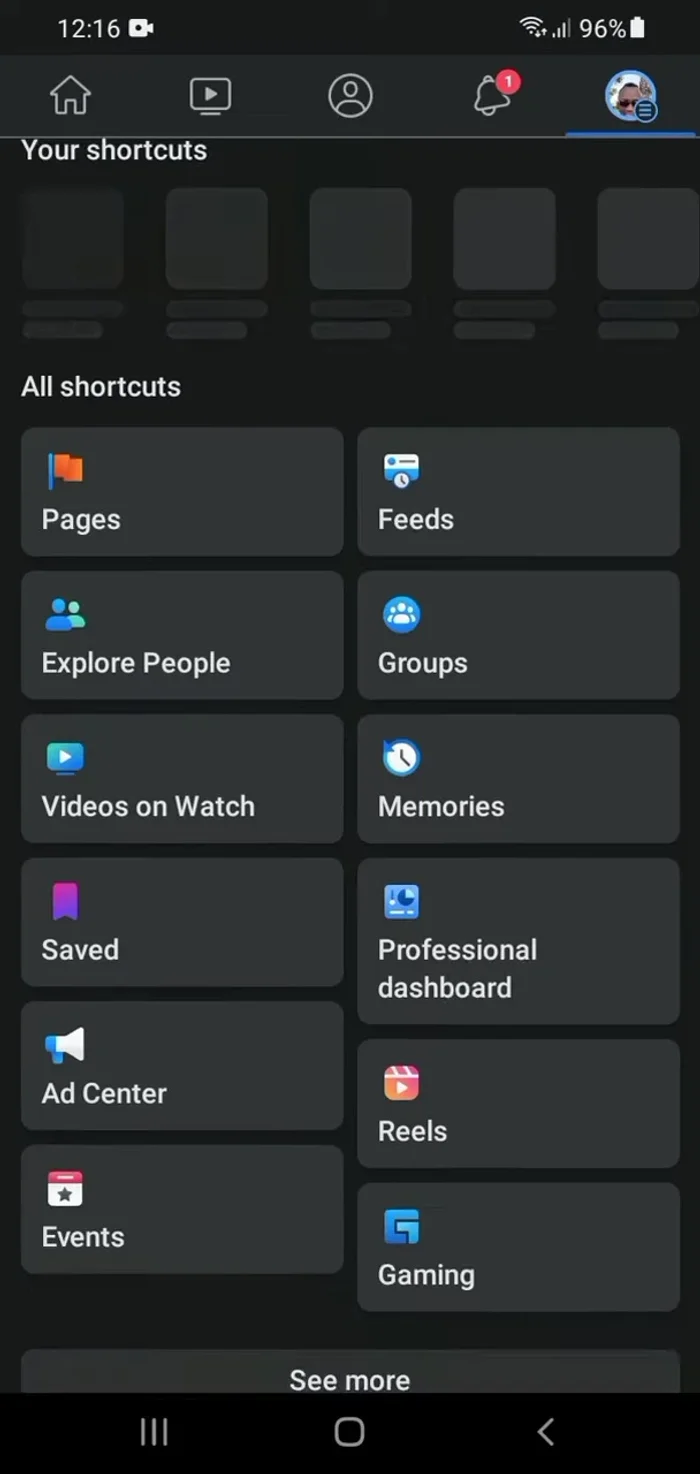
Task: Open the Profile tab
Action: pos(350,96)
